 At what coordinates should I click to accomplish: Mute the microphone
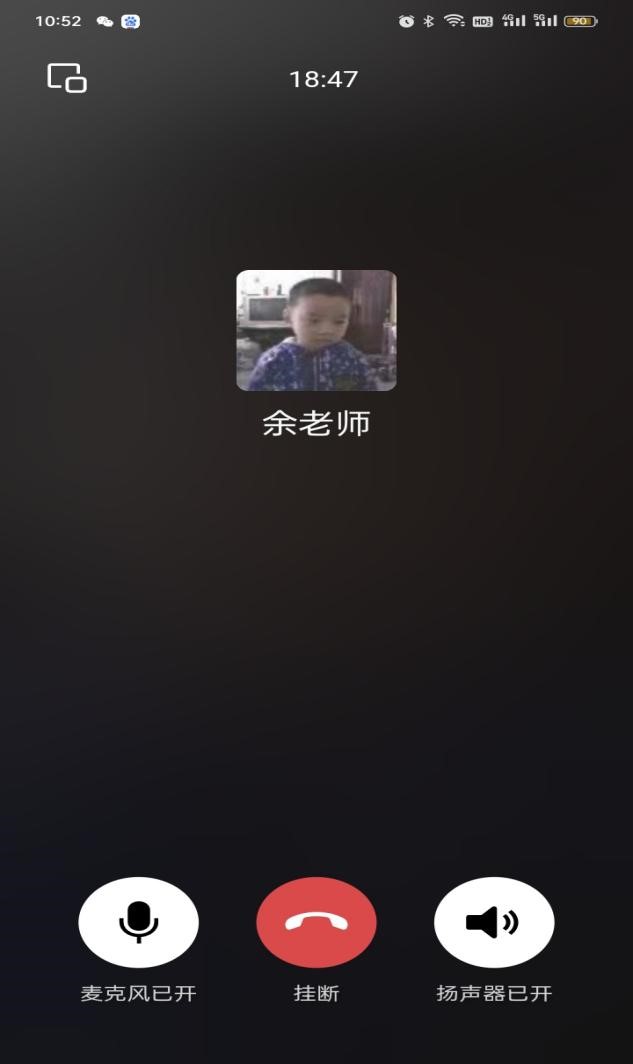click(x=138, y=922)
